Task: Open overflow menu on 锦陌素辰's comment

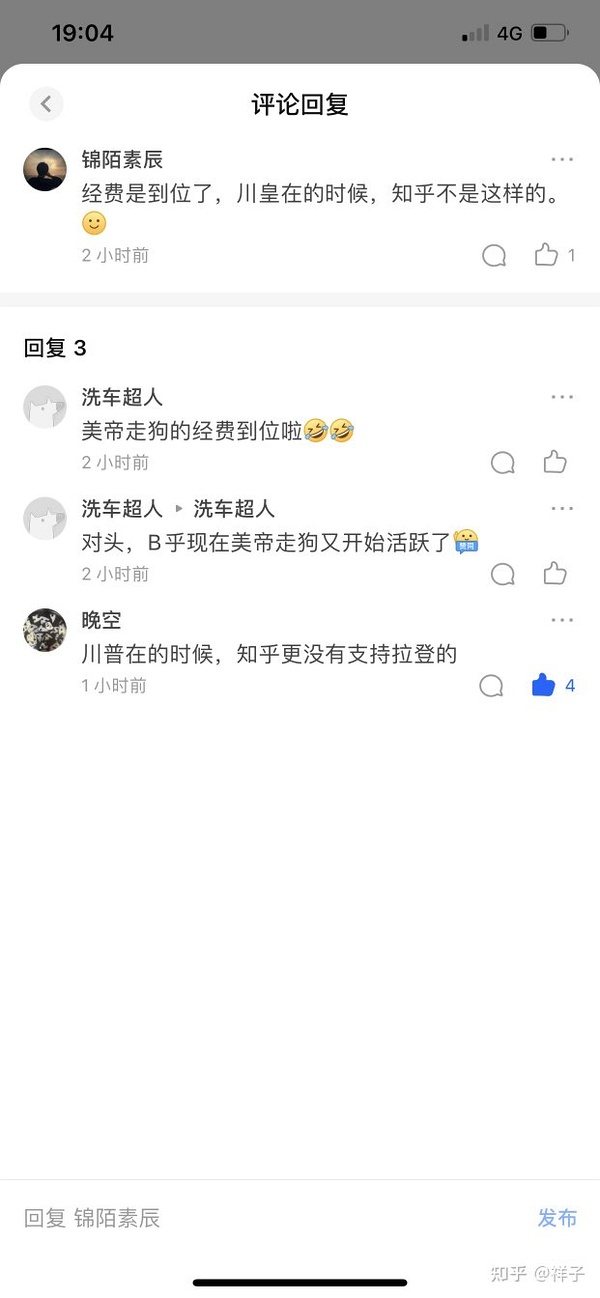Action: pos(562,160)
